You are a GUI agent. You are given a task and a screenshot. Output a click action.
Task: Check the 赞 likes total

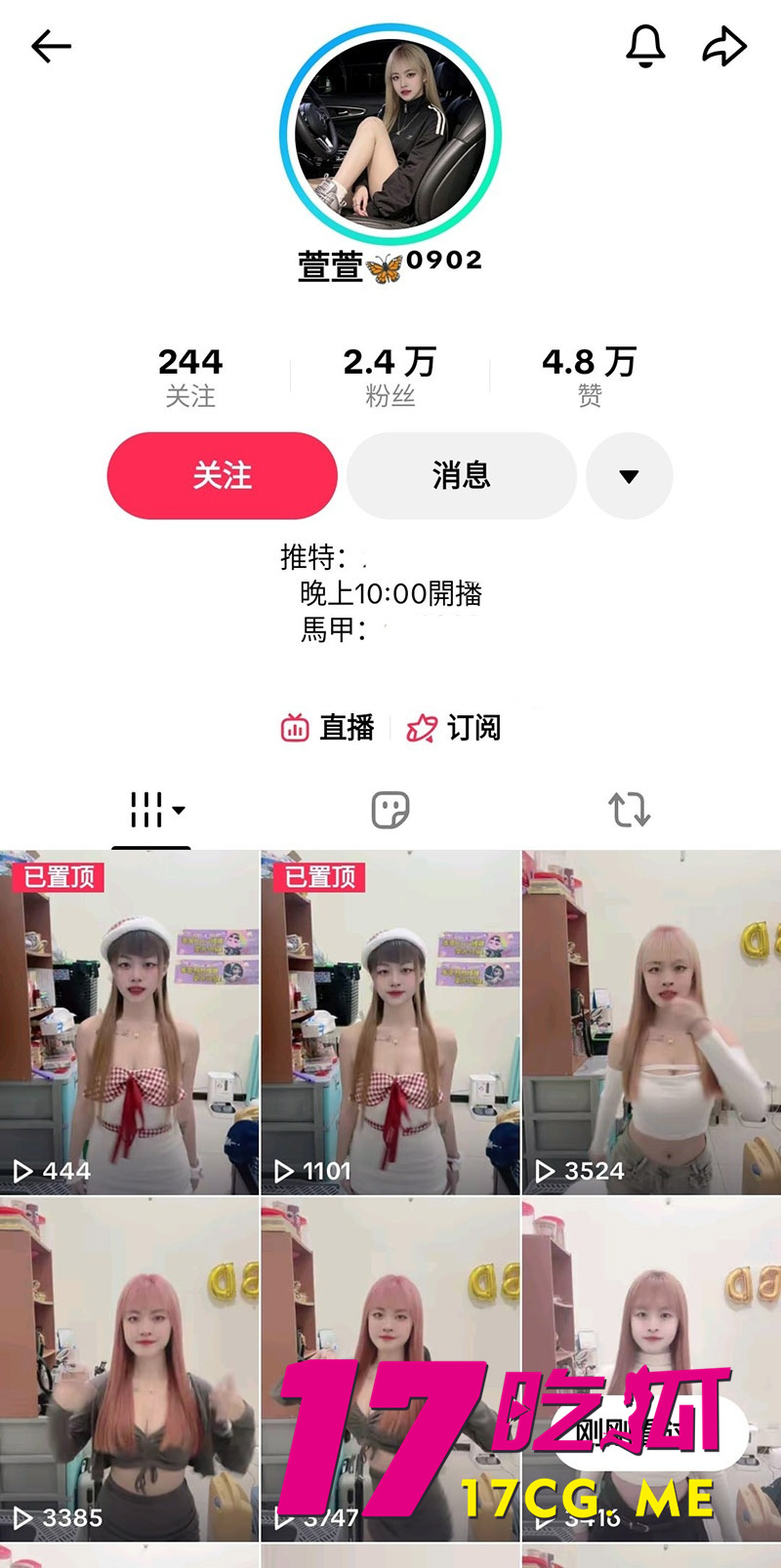[590, 376]
